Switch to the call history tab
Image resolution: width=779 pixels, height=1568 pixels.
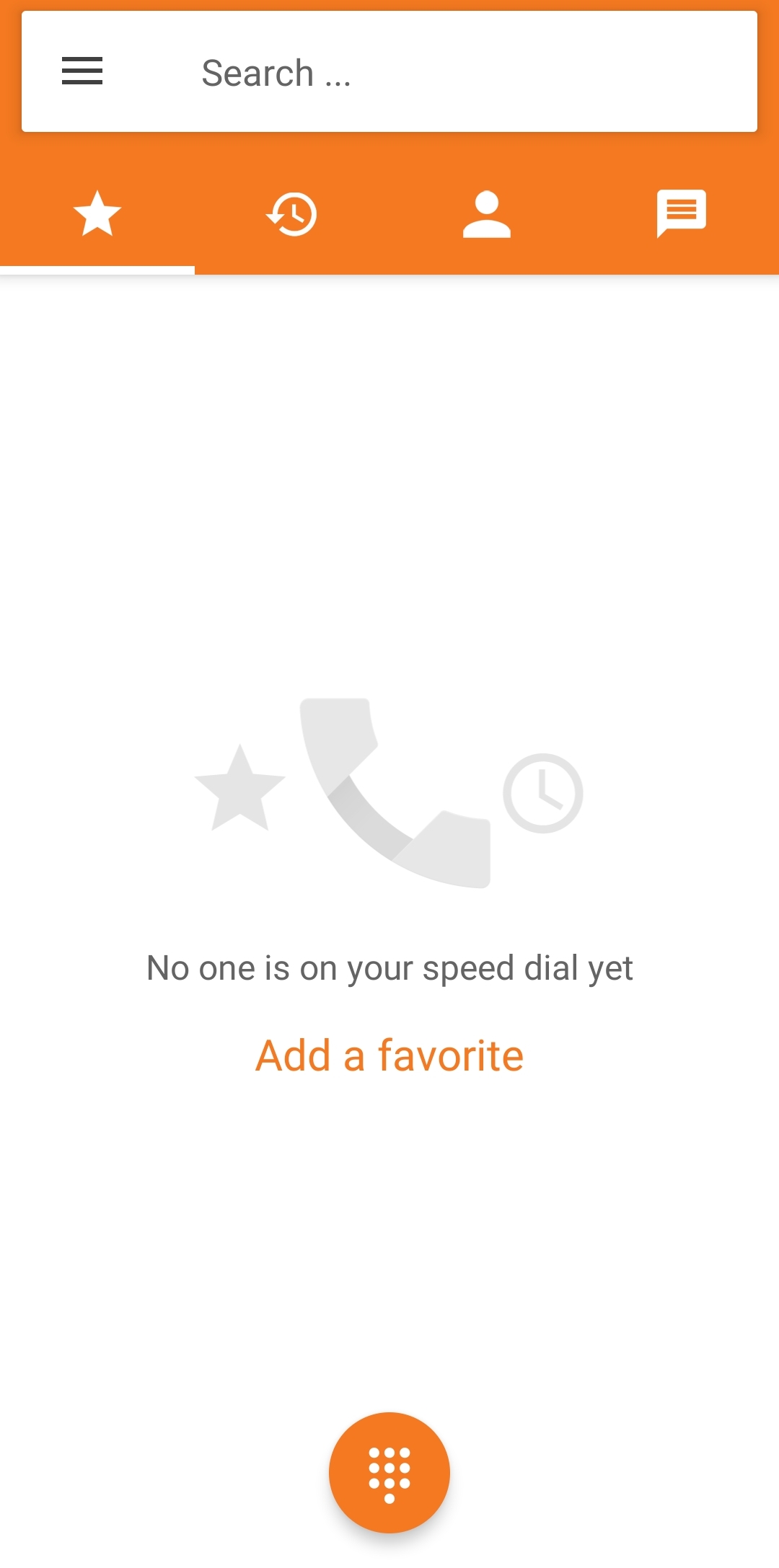[x=292, y=214]
